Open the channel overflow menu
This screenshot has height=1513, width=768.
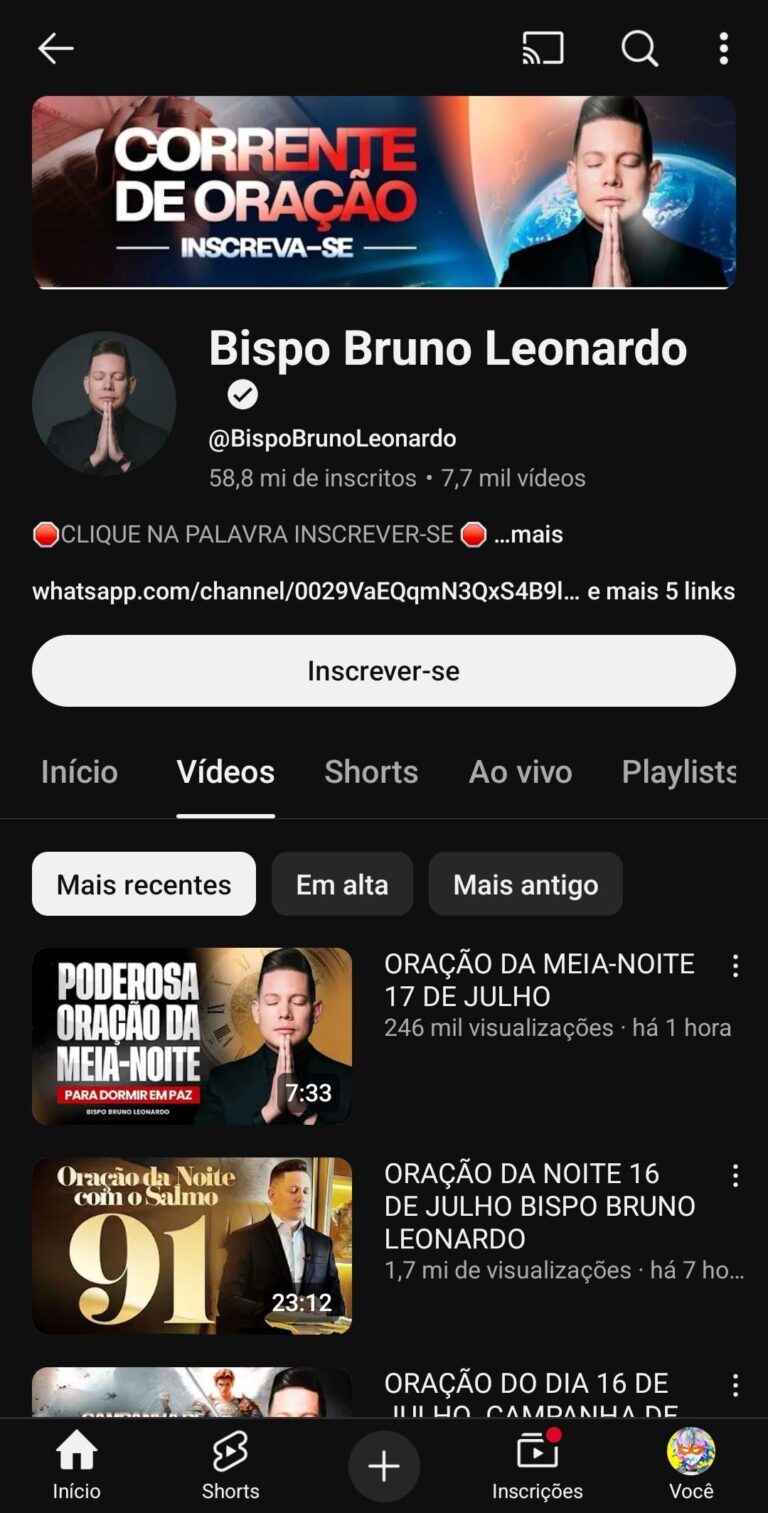coord(723,48)
